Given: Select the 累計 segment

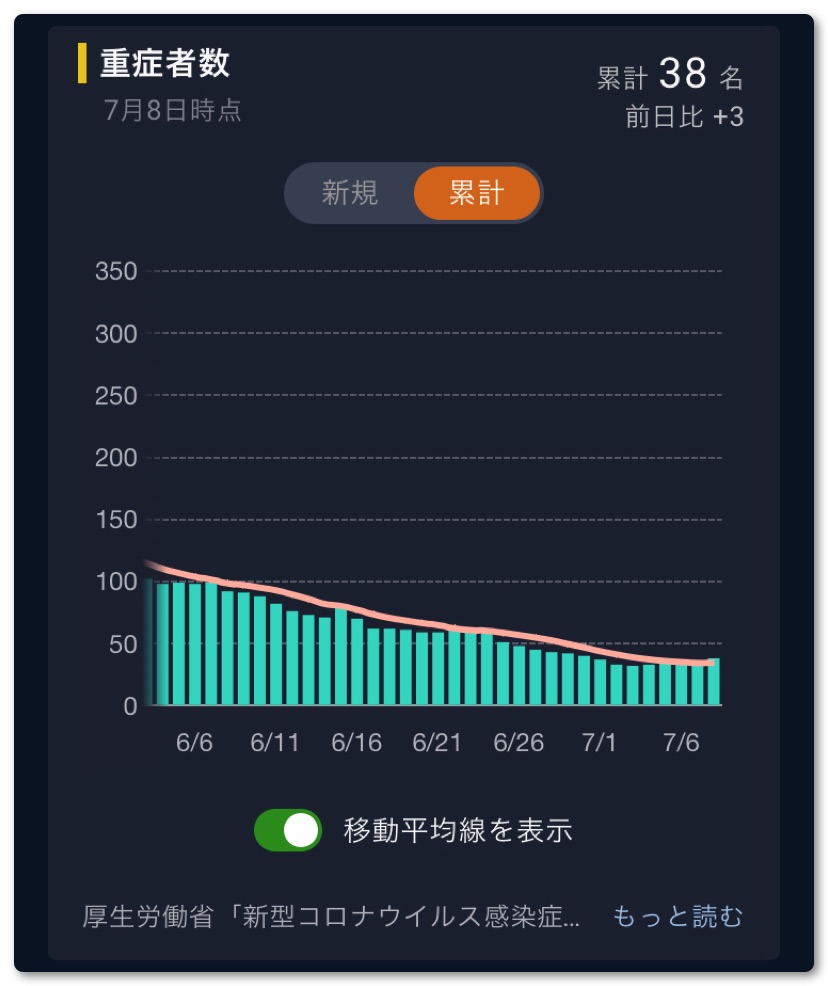Looking at the screenshot, I should 476,193.
